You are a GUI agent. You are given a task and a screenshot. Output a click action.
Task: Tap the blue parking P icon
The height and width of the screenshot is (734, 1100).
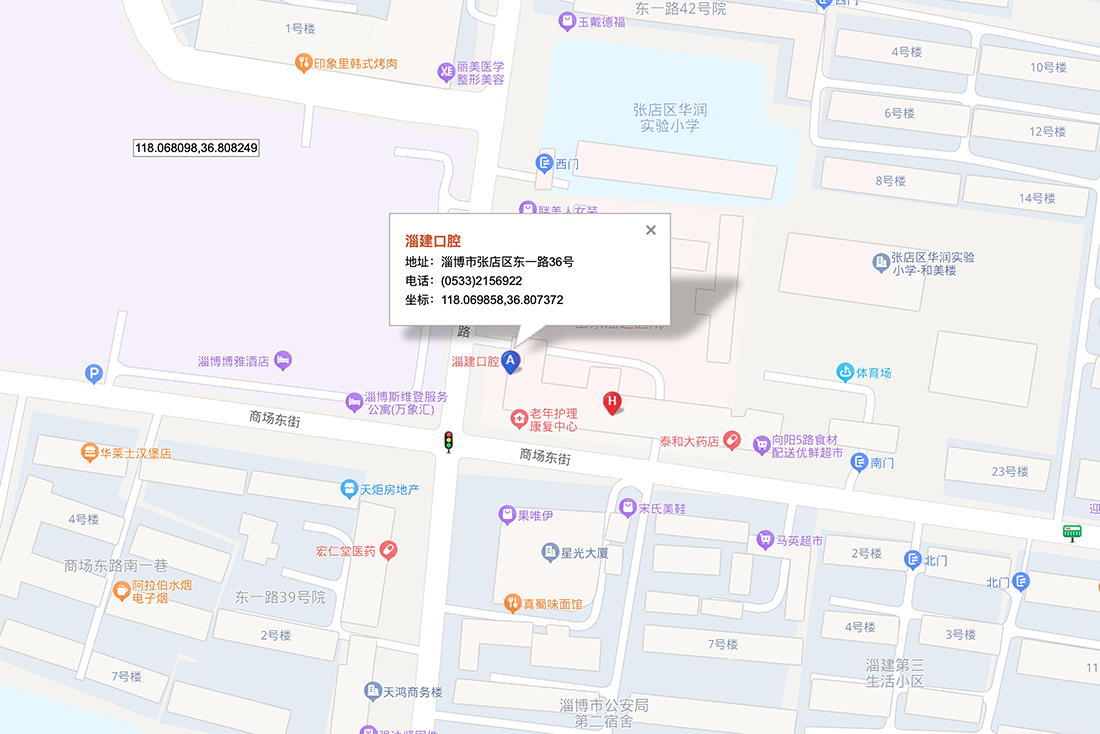(x=94, y=374)
